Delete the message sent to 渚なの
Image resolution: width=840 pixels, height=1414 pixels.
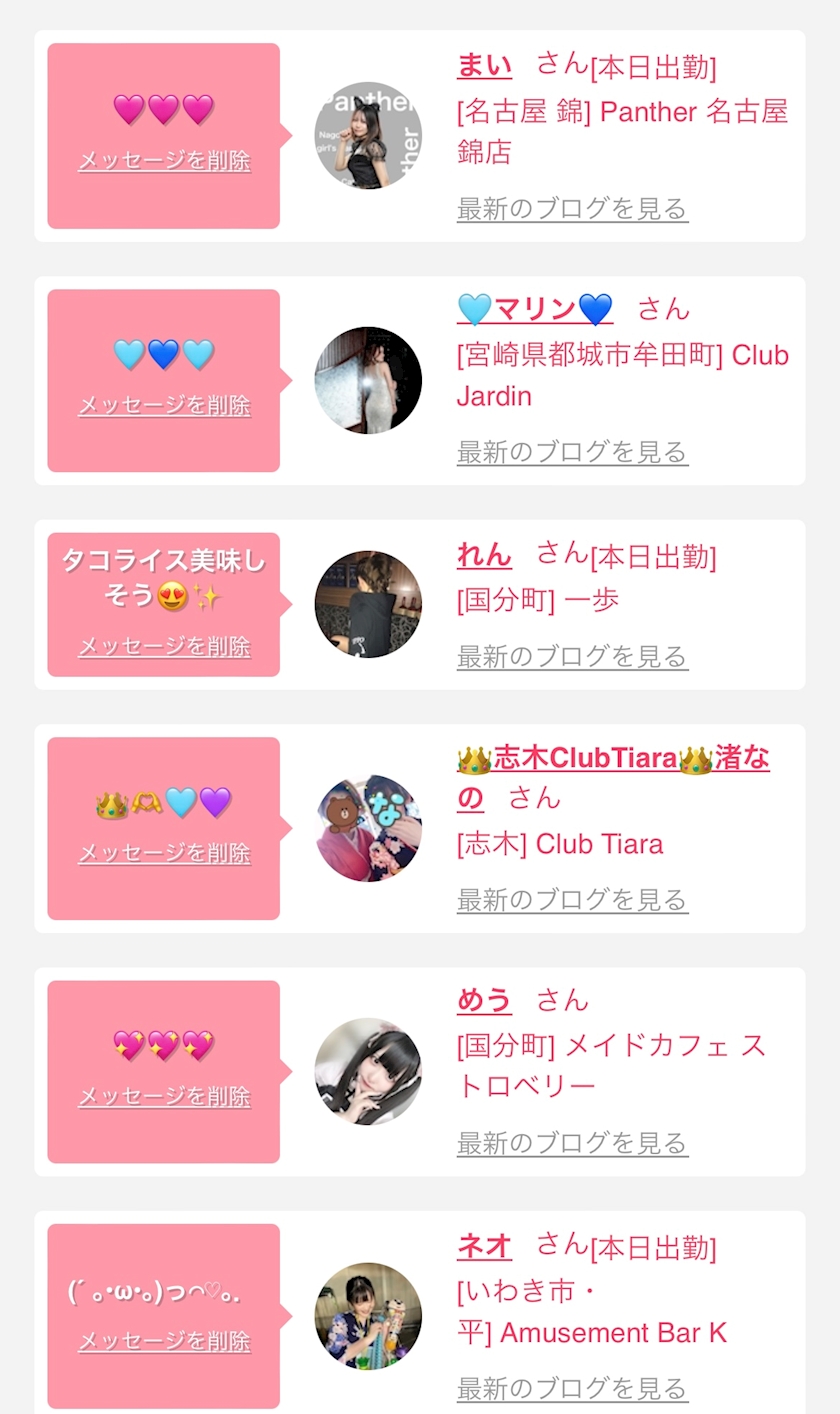tap(164, 853)
